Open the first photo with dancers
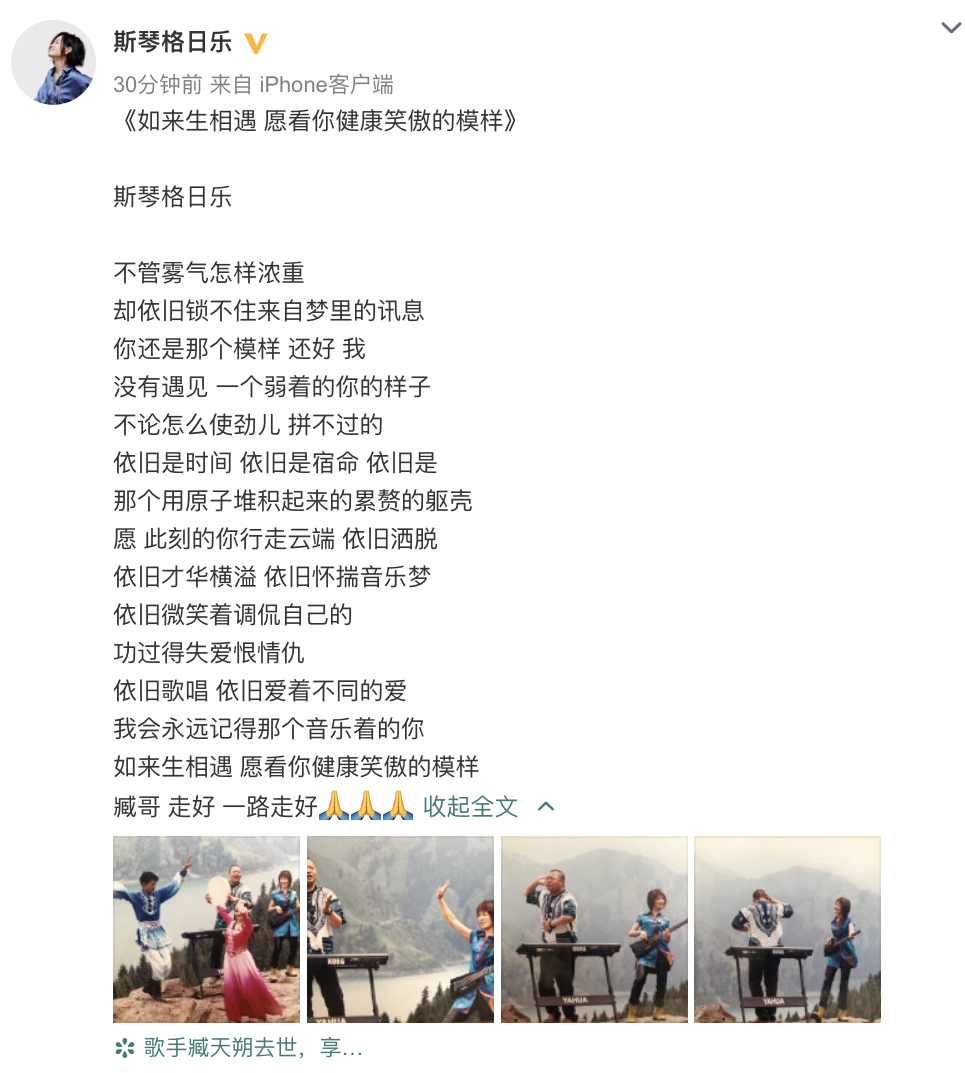Screen dimensions: 965x1073 (x=206, y=929)
